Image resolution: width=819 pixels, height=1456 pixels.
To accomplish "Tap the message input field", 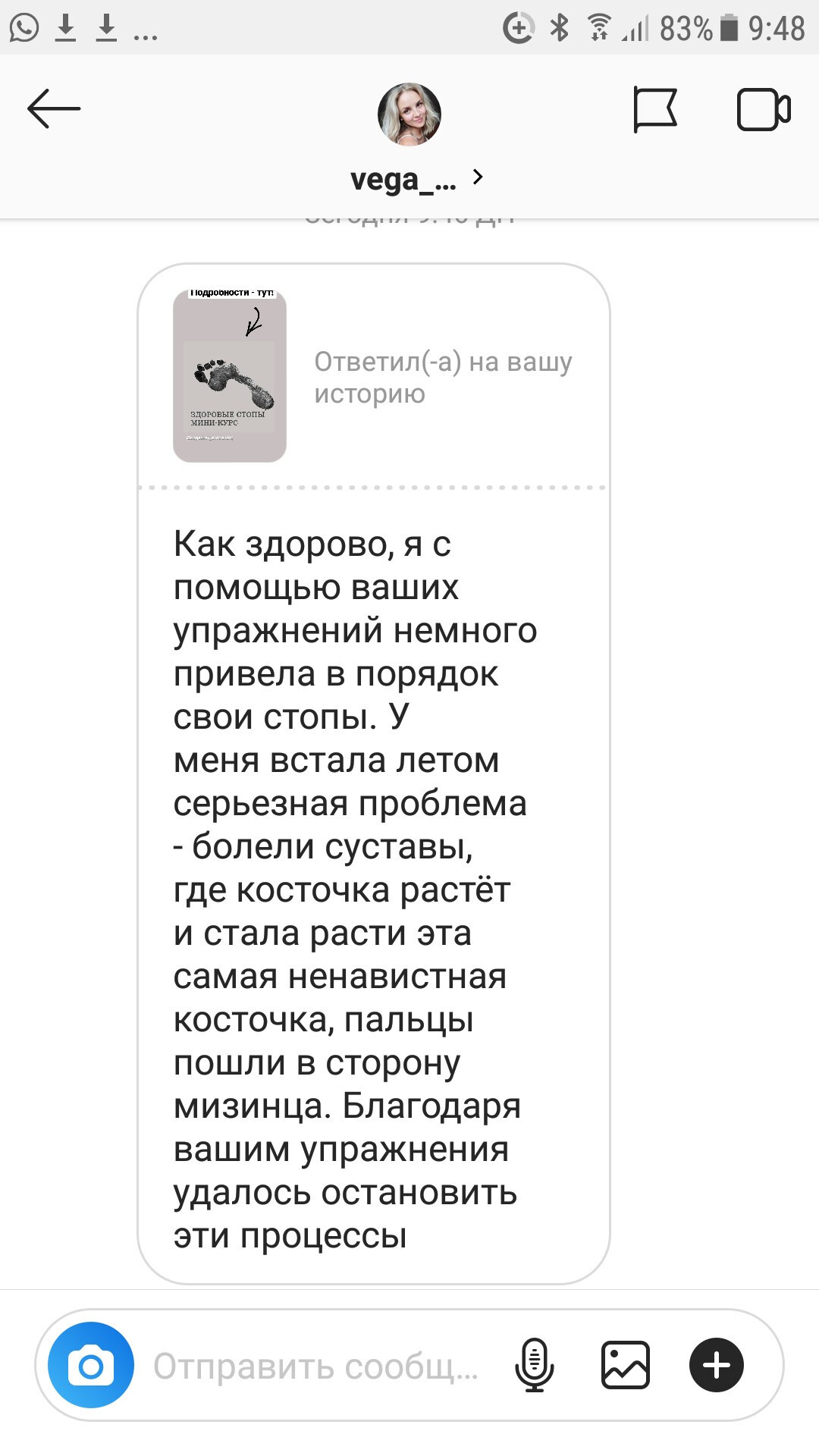I will [x=318, y=1367].
